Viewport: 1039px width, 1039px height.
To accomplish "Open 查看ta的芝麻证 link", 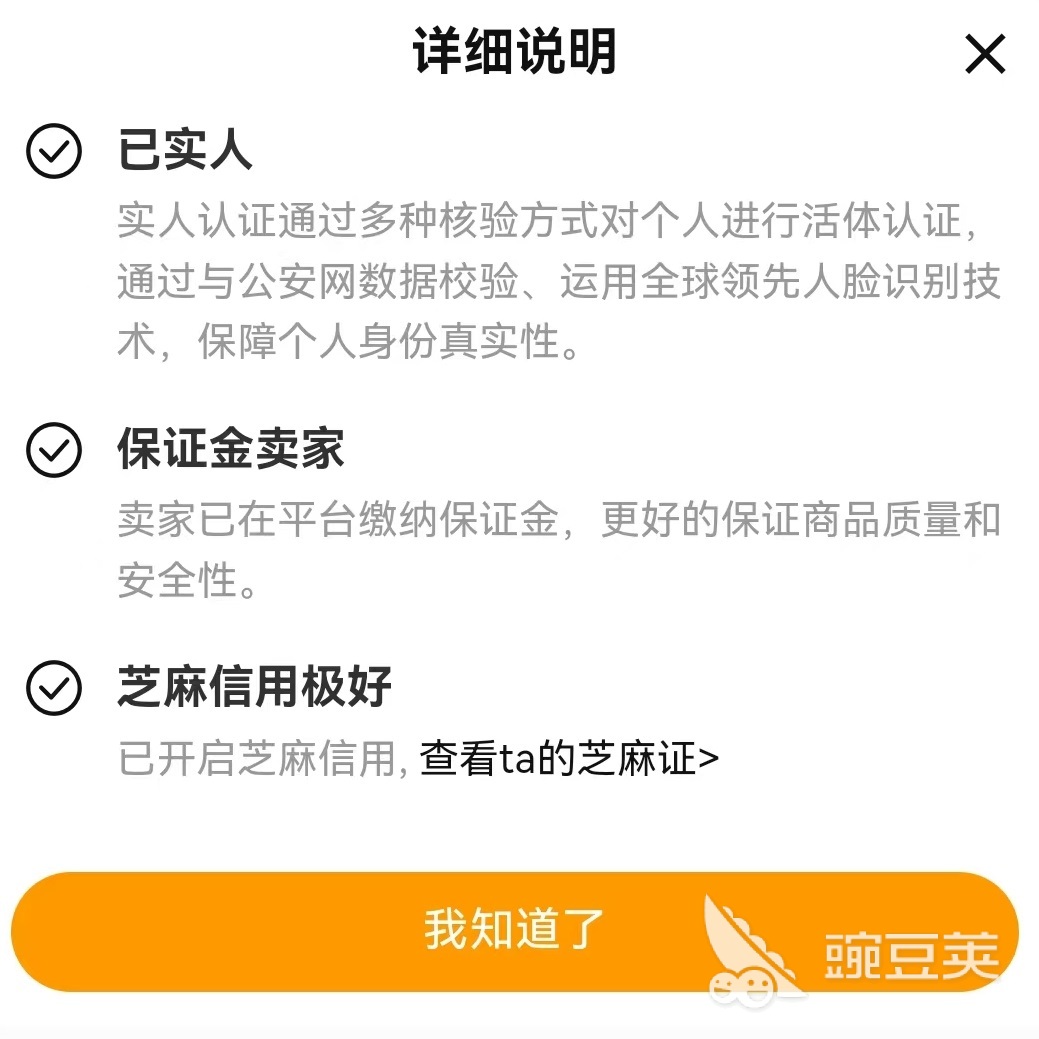I will click(569, 759).
